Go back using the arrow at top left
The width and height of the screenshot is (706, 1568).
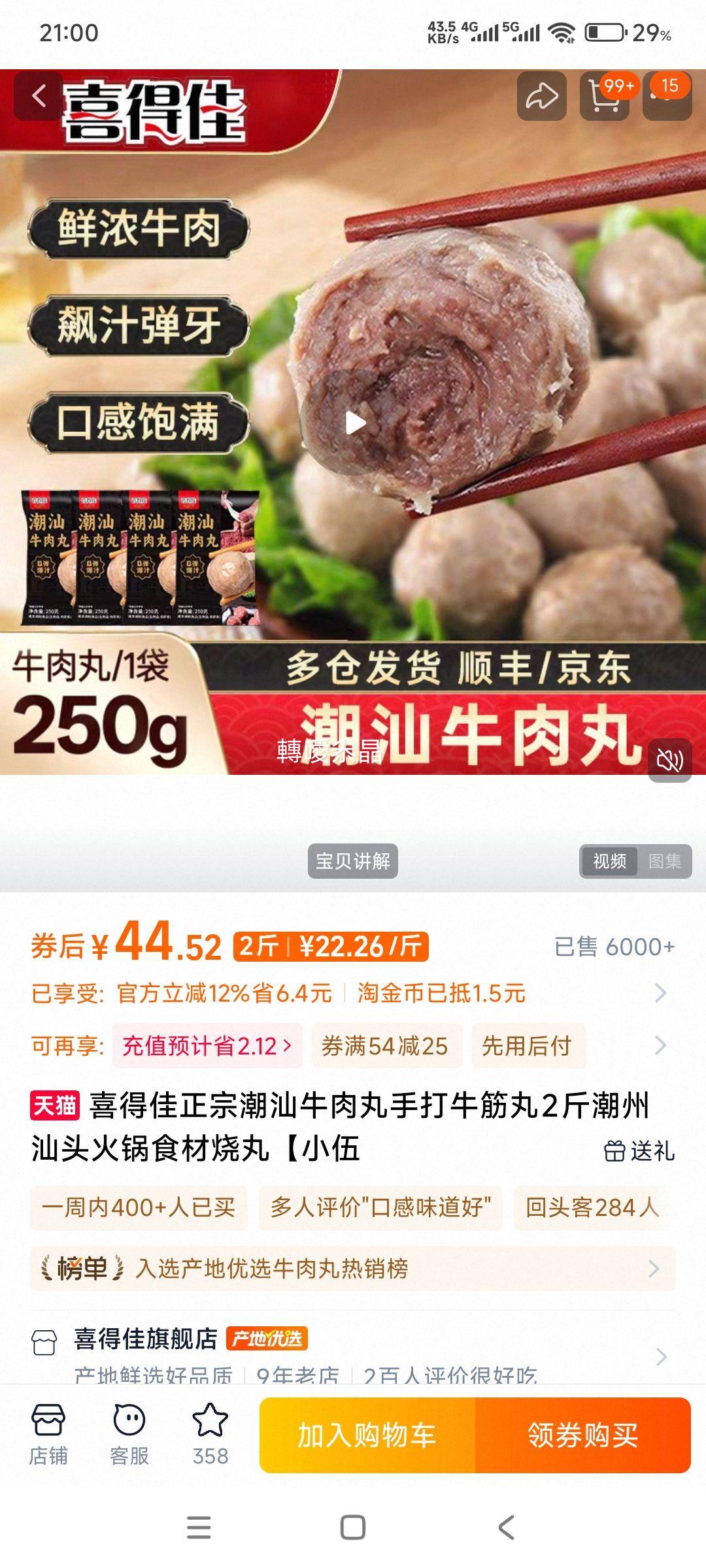39,96
